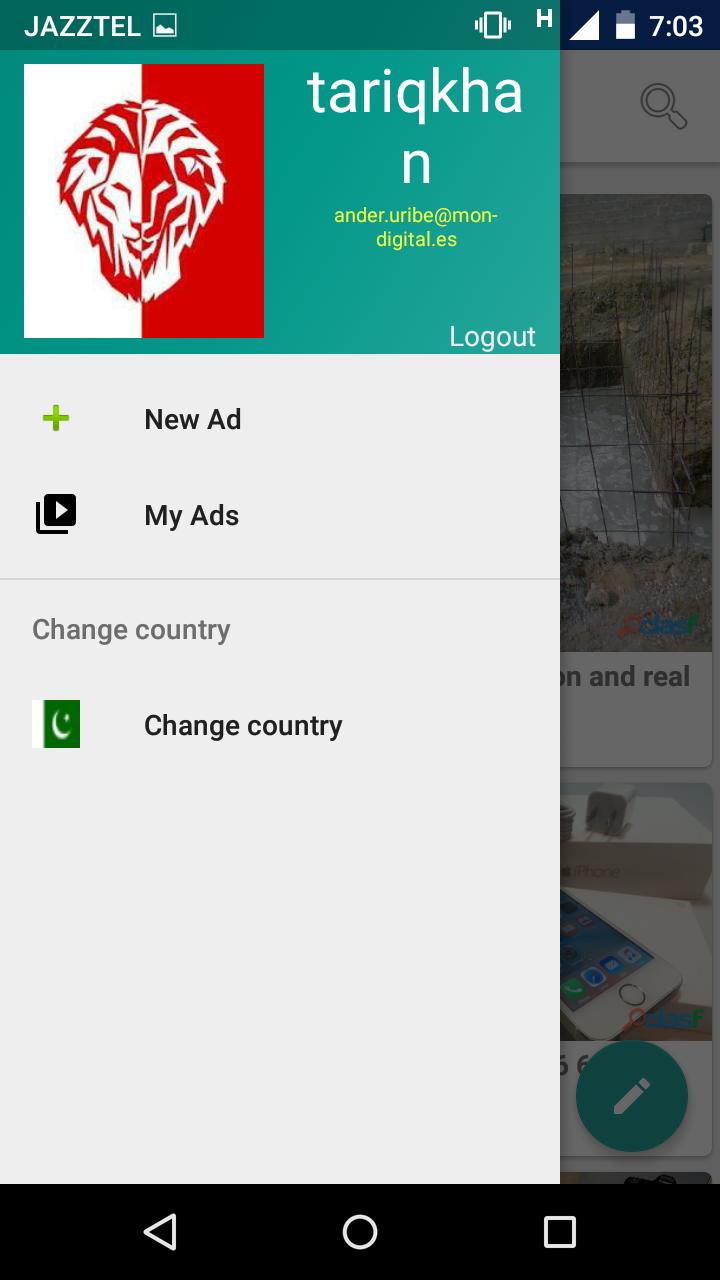Go to the home screen via navigation bar

(x=360, y=1232)
